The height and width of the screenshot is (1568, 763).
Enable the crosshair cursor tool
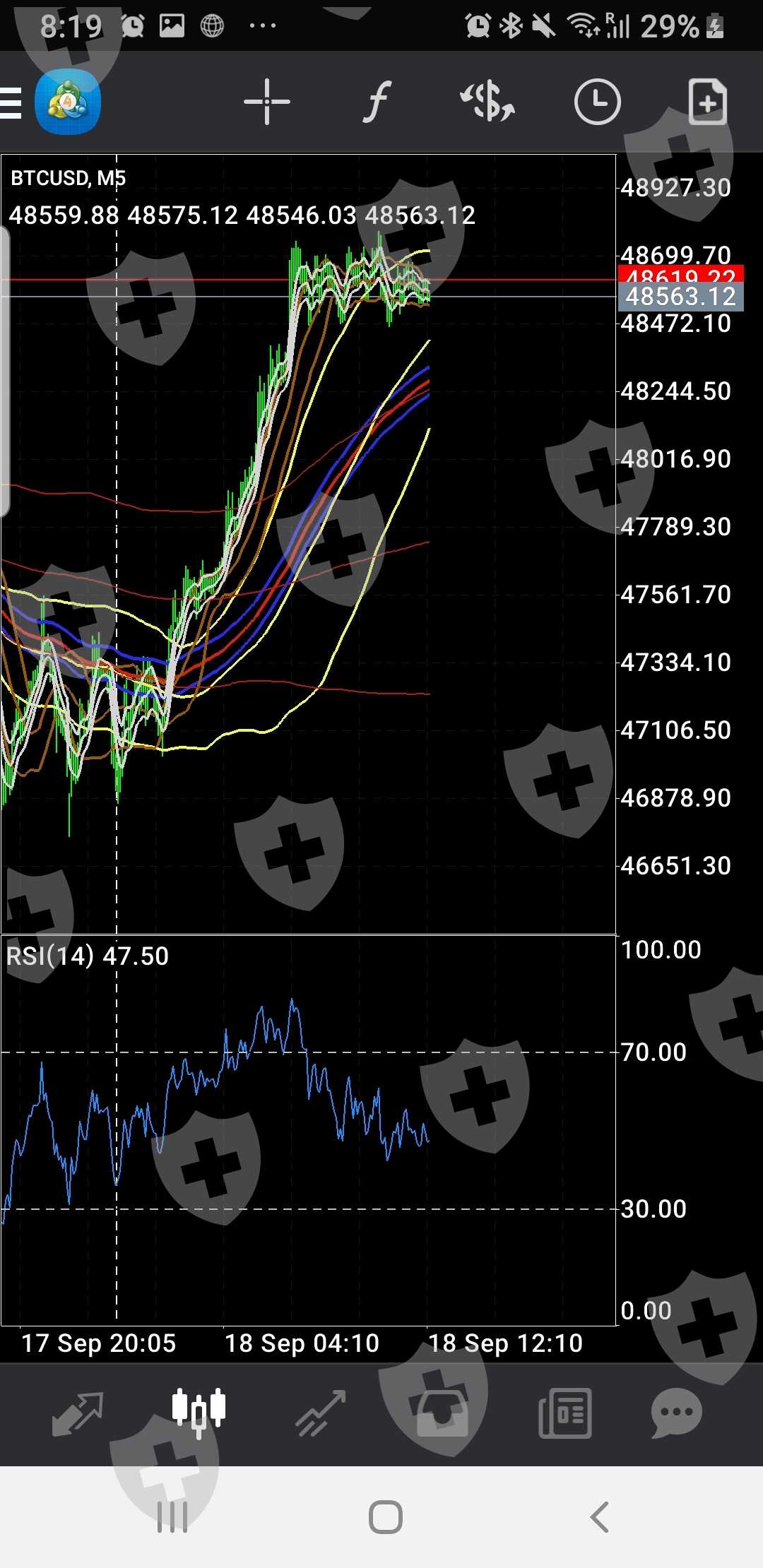click(x=266, y=102)
